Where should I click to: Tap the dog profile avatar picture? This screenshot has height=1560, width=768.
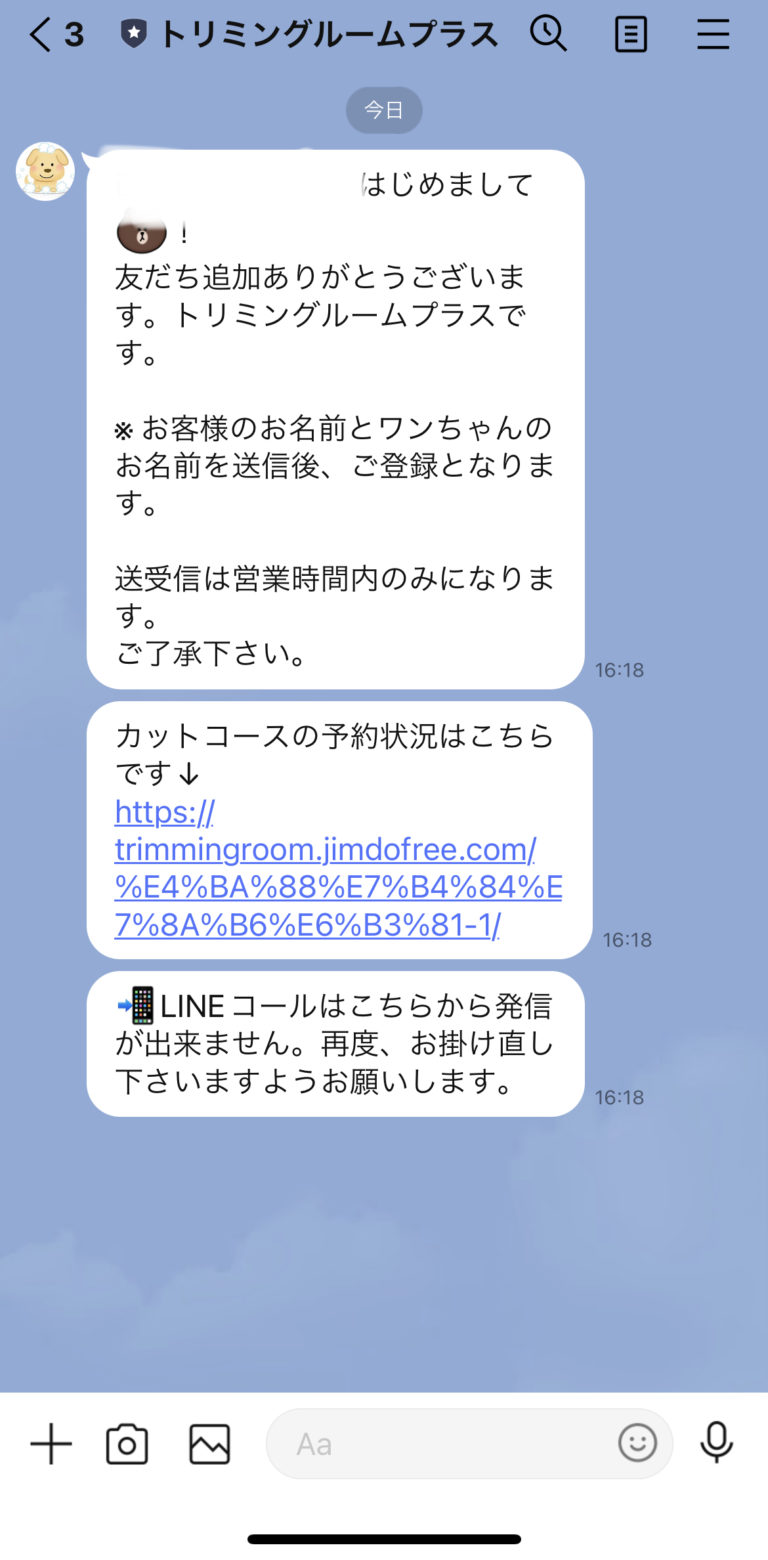click(44, 170)
